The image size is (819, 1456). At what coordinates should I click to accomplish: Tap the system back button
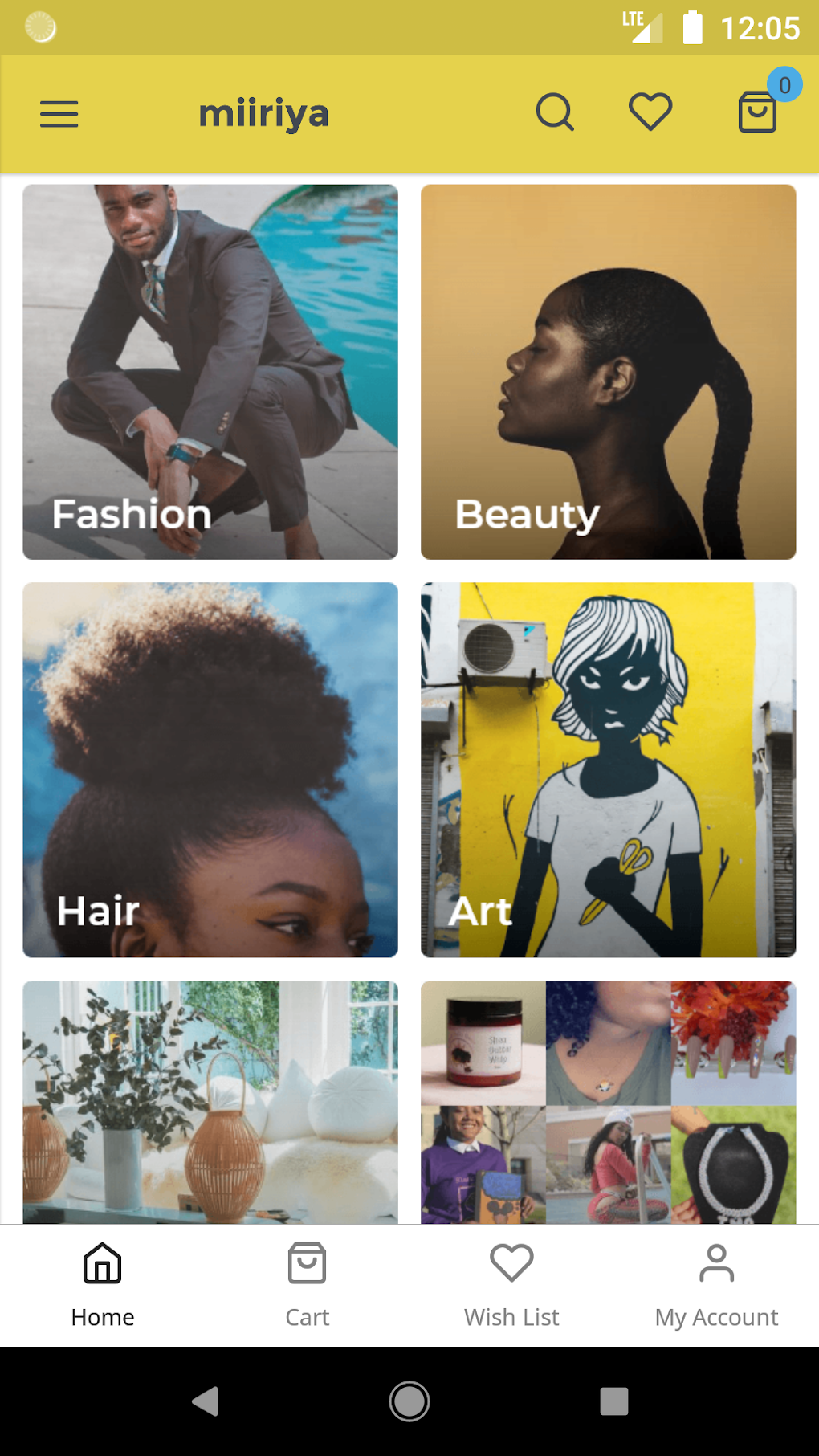point(206,1401)
